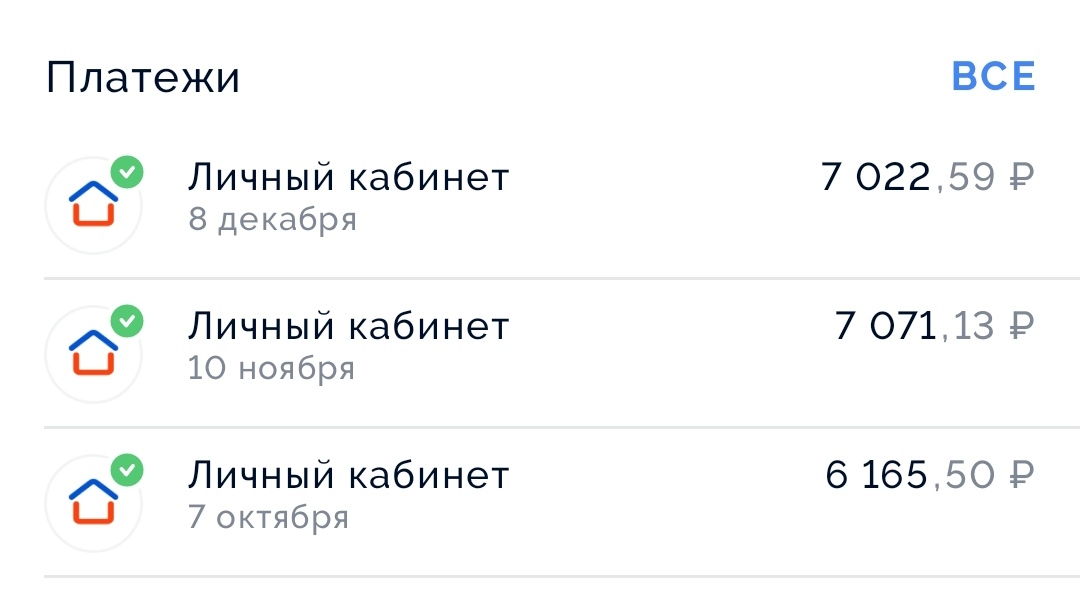This screenshot has width=1080, height=607.
Task: Open the 7 октября payment of 6 165,50 ₽
Action: [540, 496]
